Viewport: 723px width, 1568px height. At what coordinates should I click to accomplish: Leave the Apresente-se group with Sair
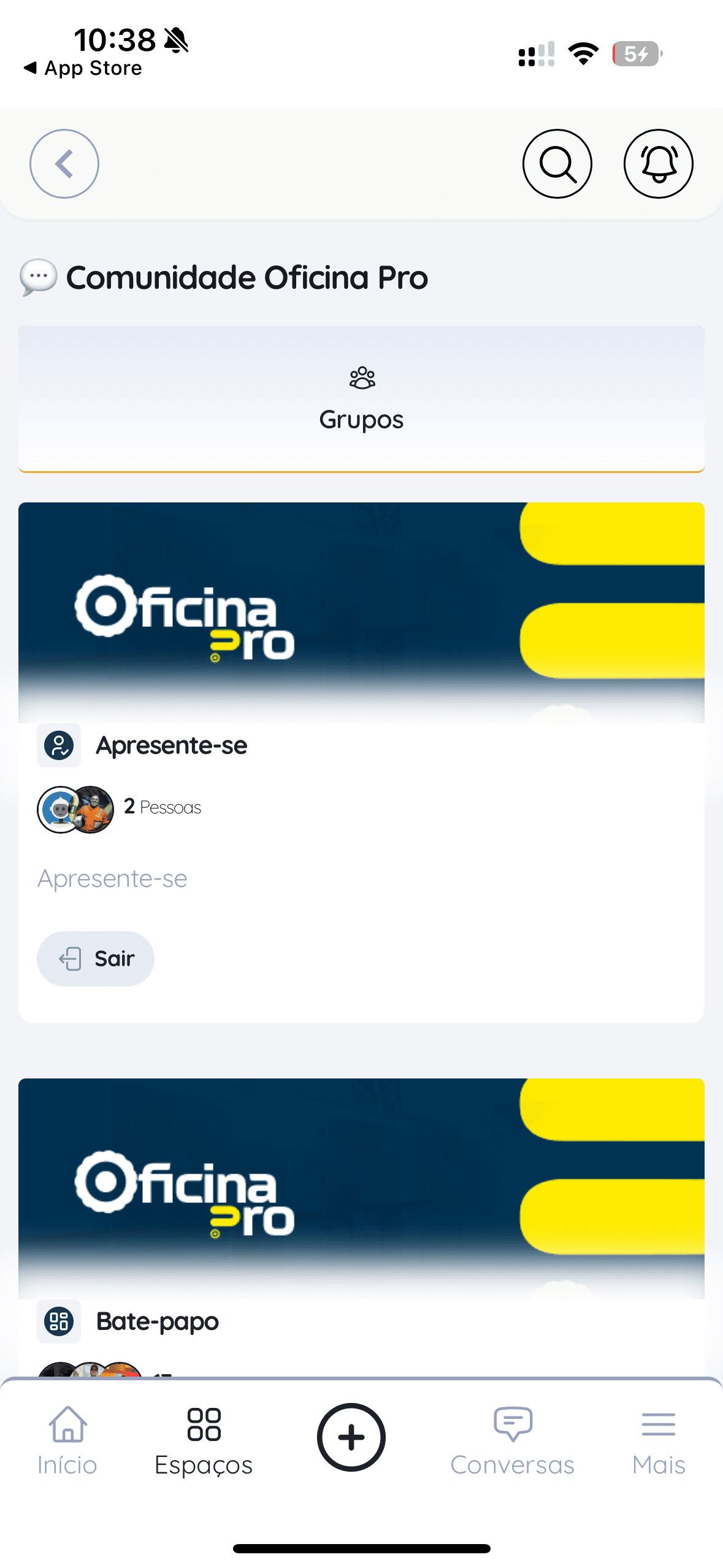click(96, 958)
